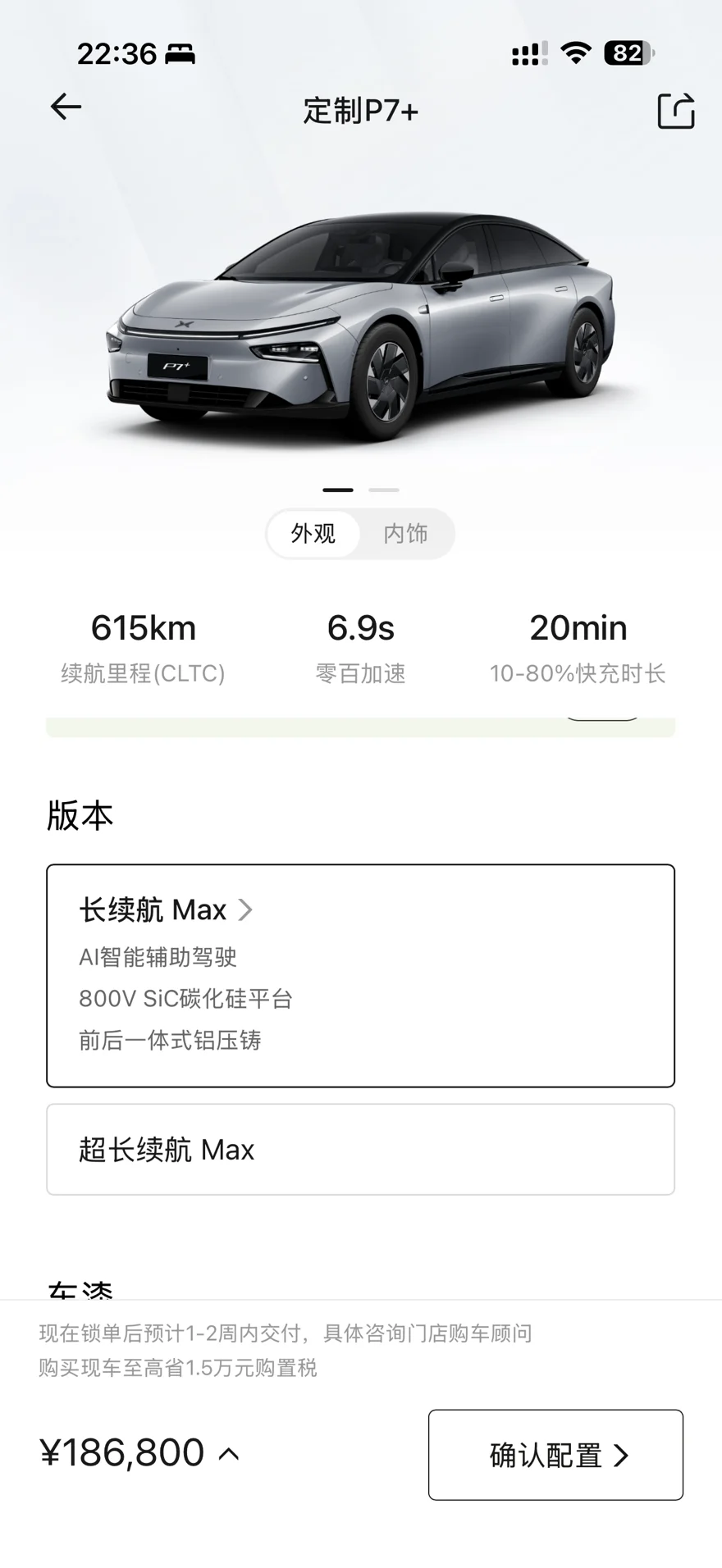Select the 外观 exterior view

pyautogui.click(x=313, y=534)
